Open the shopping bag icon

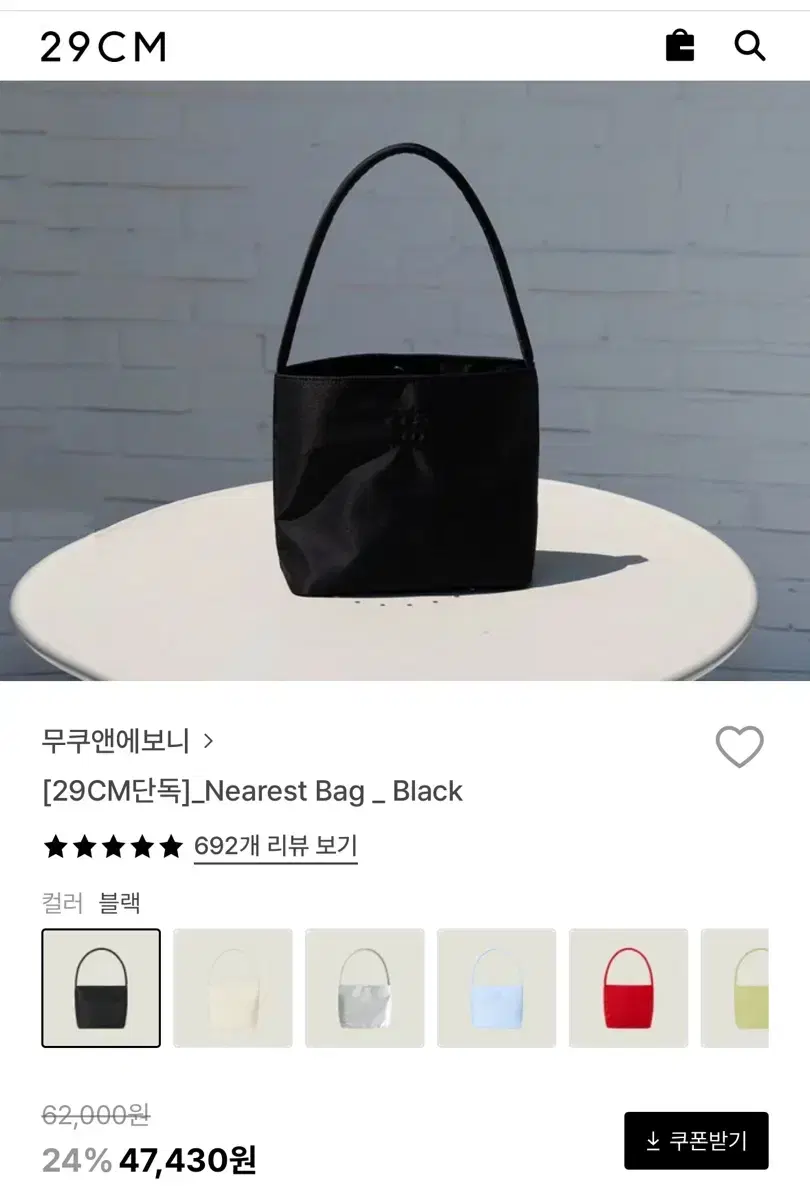(x=679, y=45)
